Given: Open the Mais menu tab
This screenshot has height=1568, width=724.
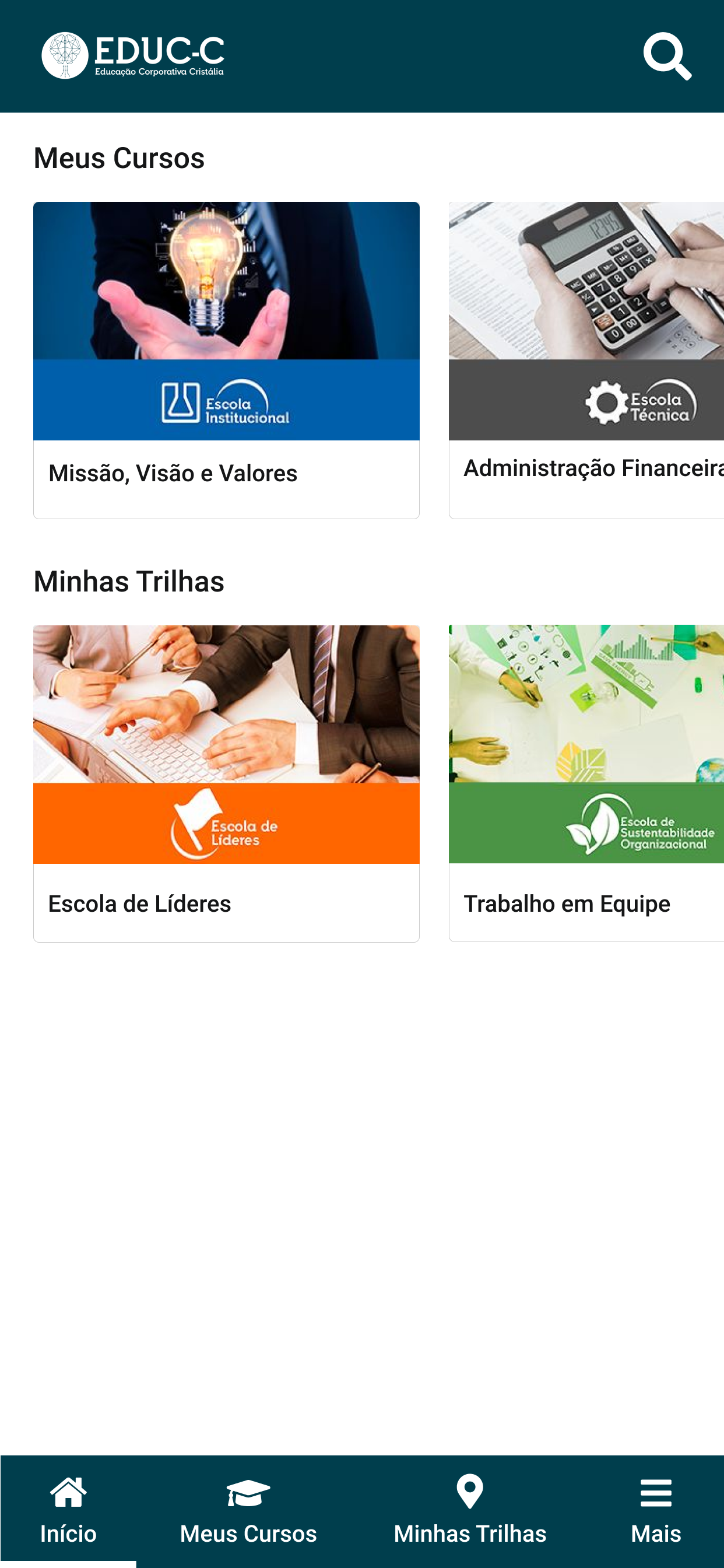Looking at the screenshot, I should [656, 1511].
